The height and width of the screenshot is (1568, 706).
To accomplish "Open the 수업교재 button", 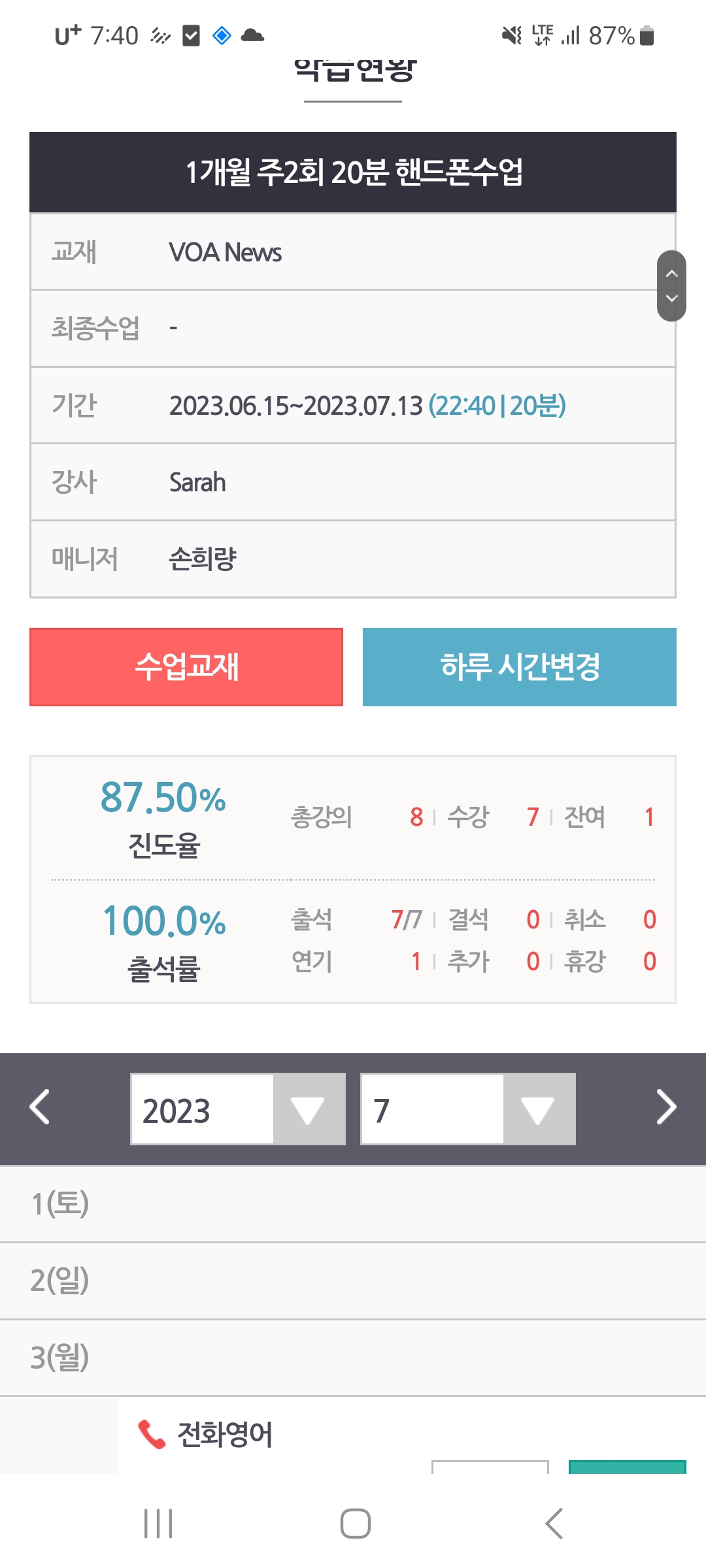I will point(186,667).
